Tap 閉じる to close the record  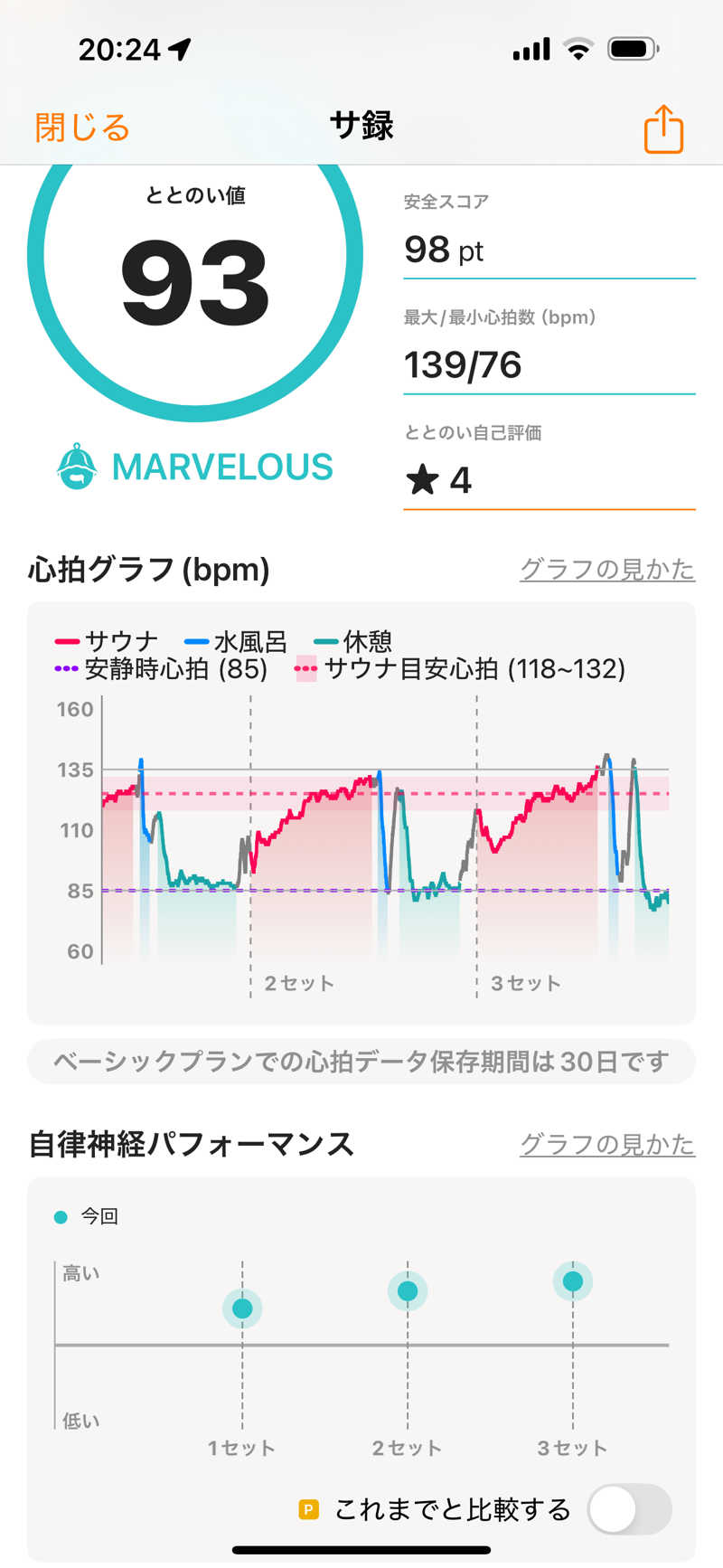82,128
